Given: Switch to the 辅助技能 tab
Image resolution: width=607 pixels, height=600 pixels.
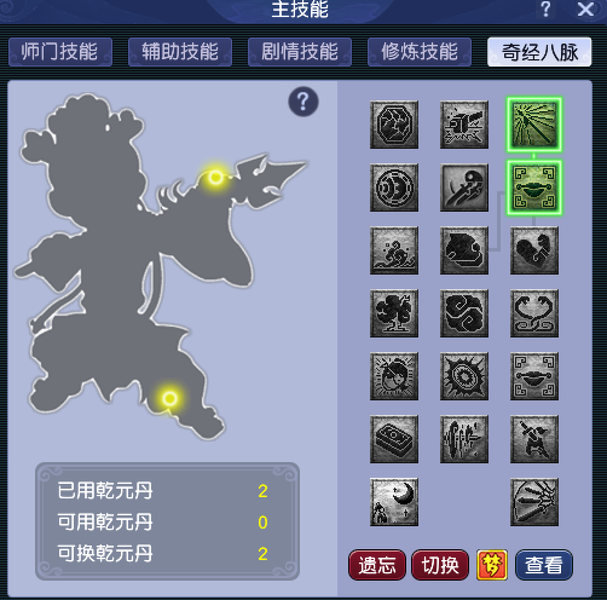Looking at the screenshot, I should point(180,52).
